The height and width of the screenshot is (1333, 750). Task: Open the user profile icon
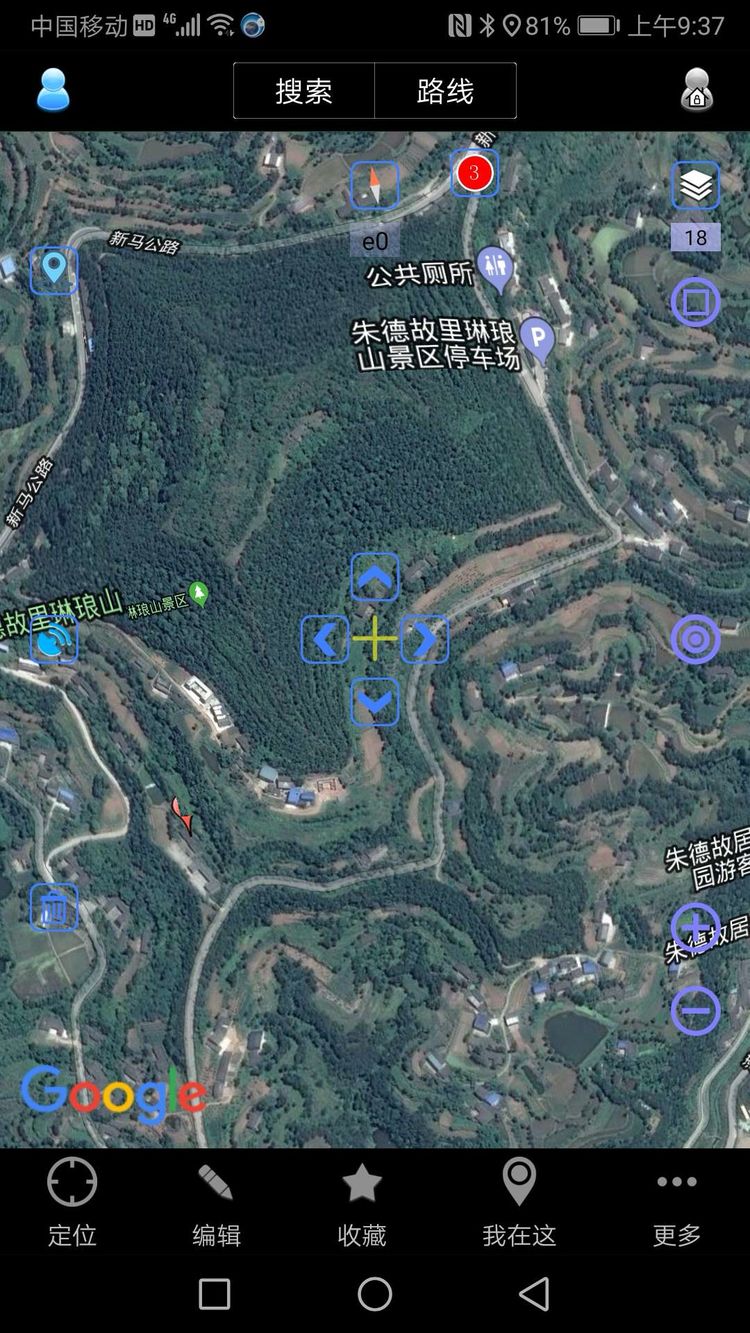[53, 91]
